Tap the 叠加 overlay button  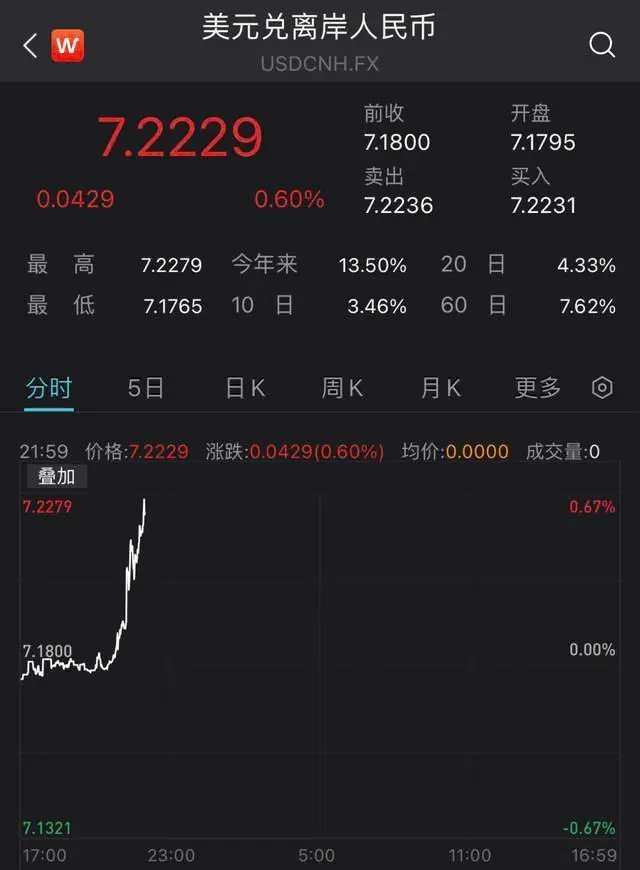(56, 477)
